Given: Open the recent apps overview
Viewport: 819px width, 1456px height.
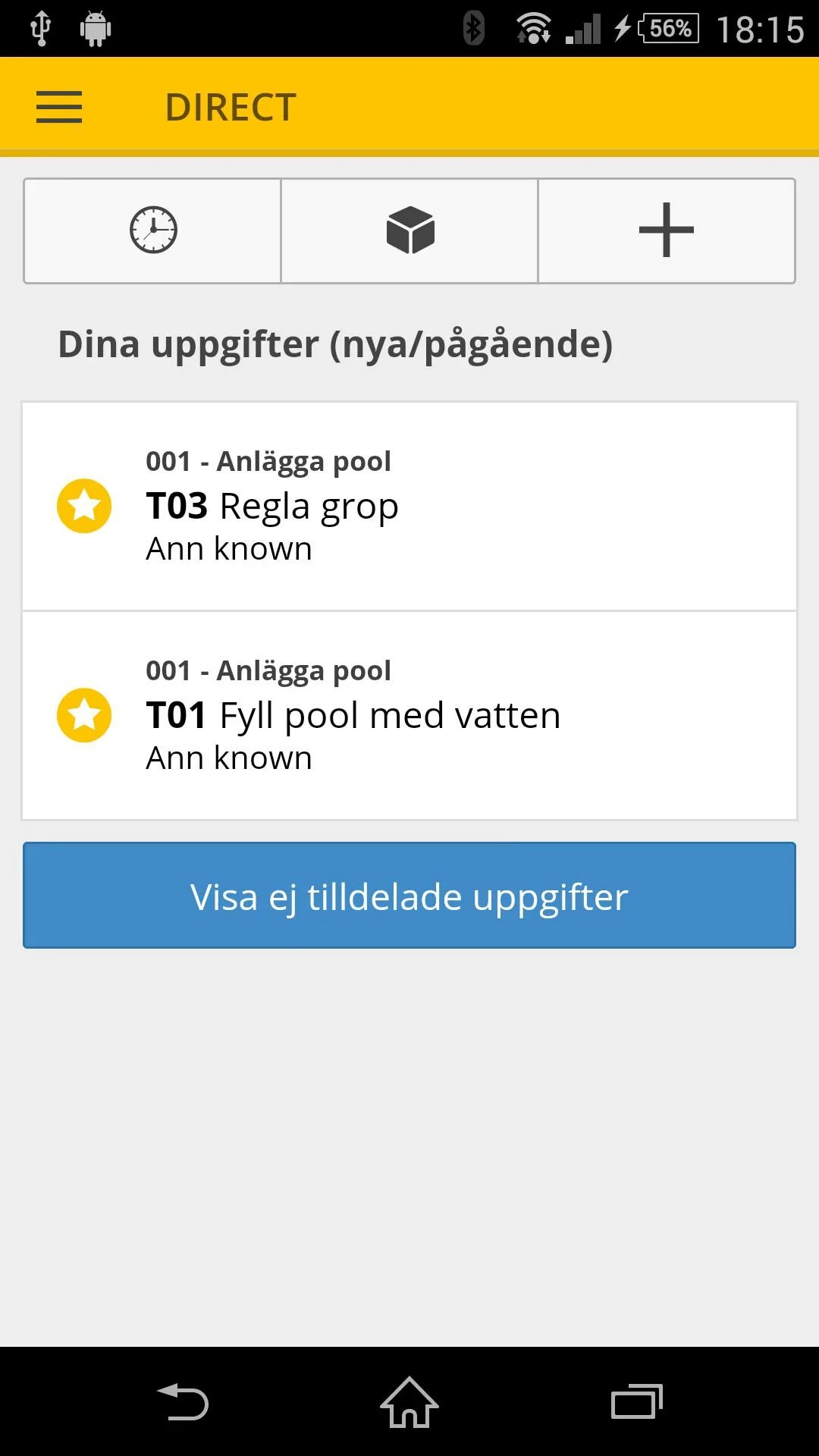Looking at the screenshot, I should 636,1401.
